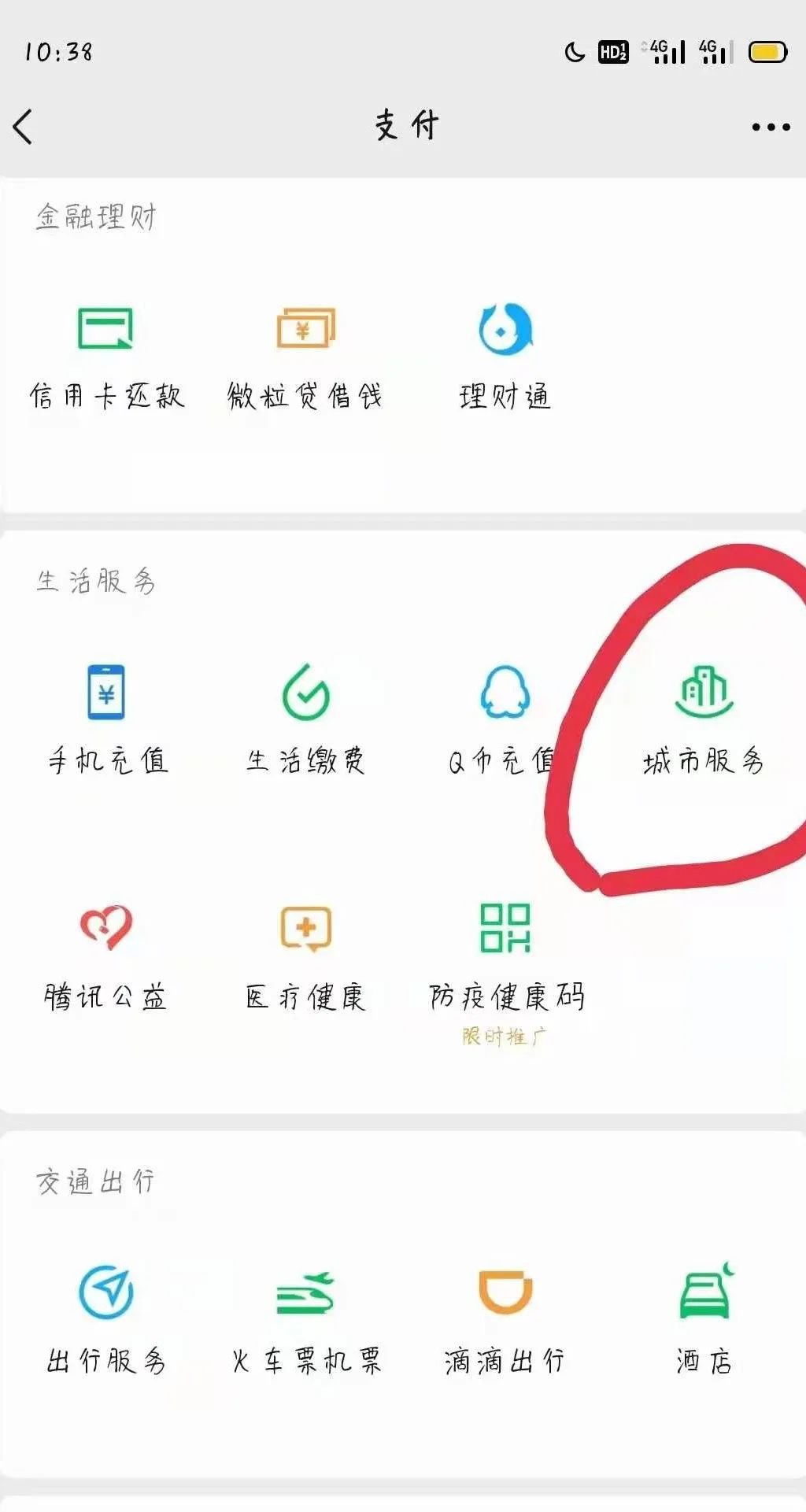Viewport: 806px width, 1512px height.
Task: Open 出行服务 travel services
Action: click(106, 1320)
